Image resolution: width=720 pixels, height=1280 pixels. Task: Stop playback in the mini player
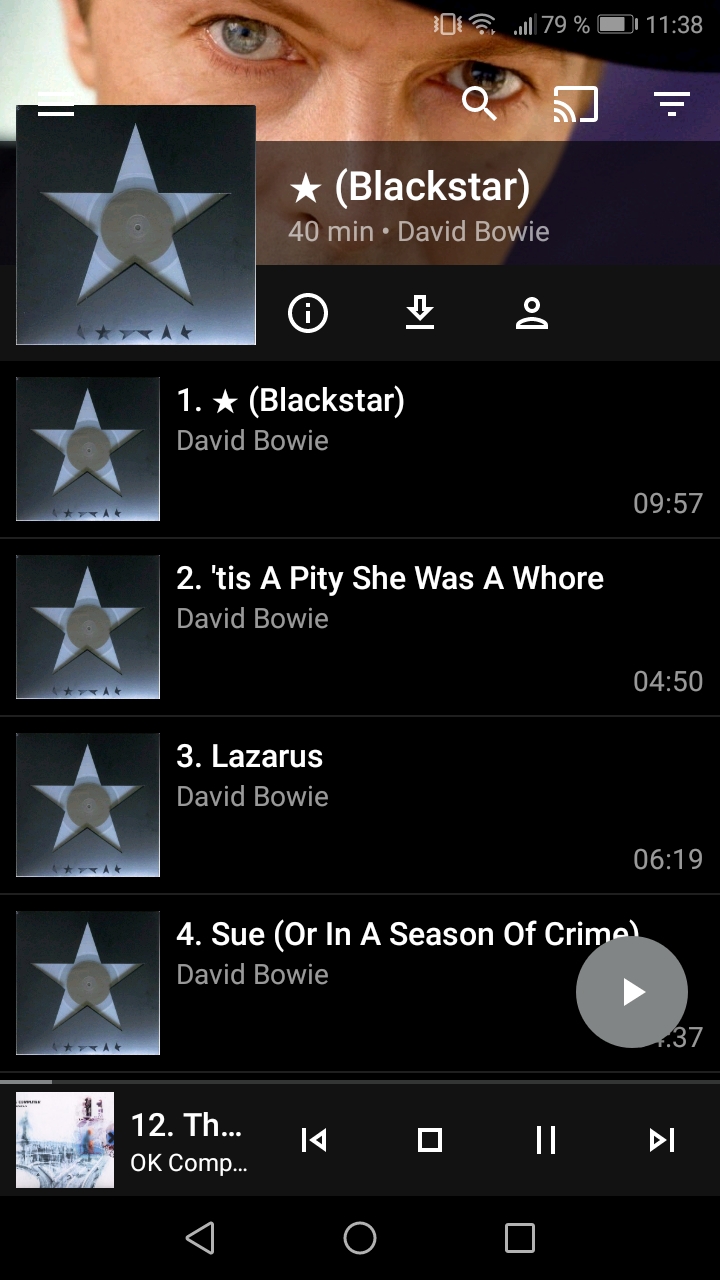(x=430, y=1140)
